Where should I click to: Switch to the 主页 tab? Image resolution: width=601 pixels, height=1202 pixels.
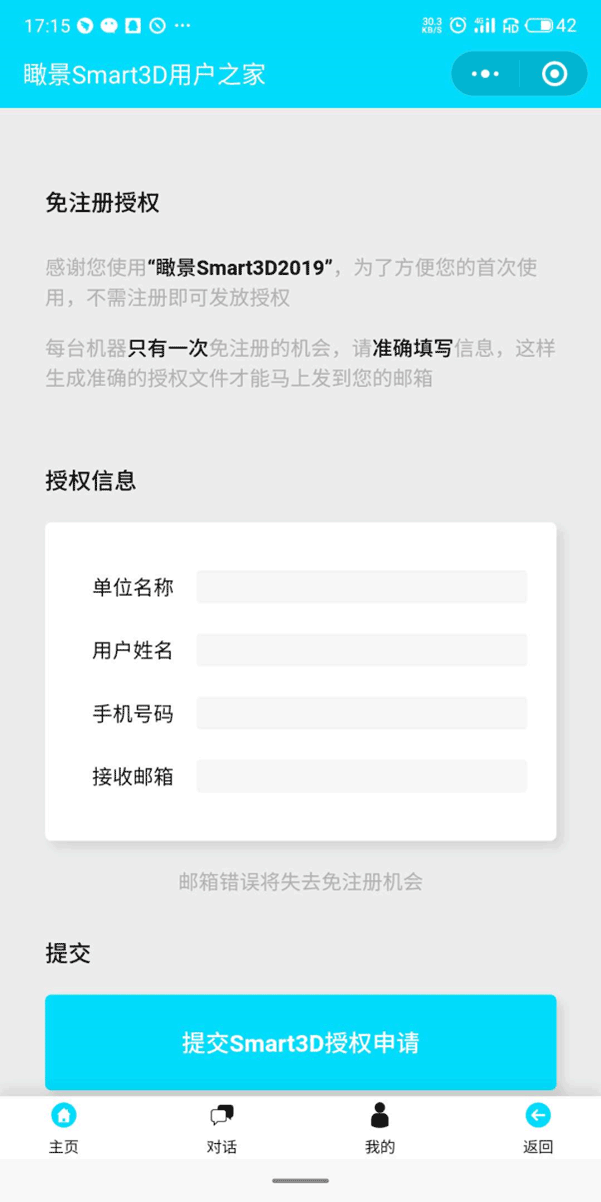(64, 1129)
